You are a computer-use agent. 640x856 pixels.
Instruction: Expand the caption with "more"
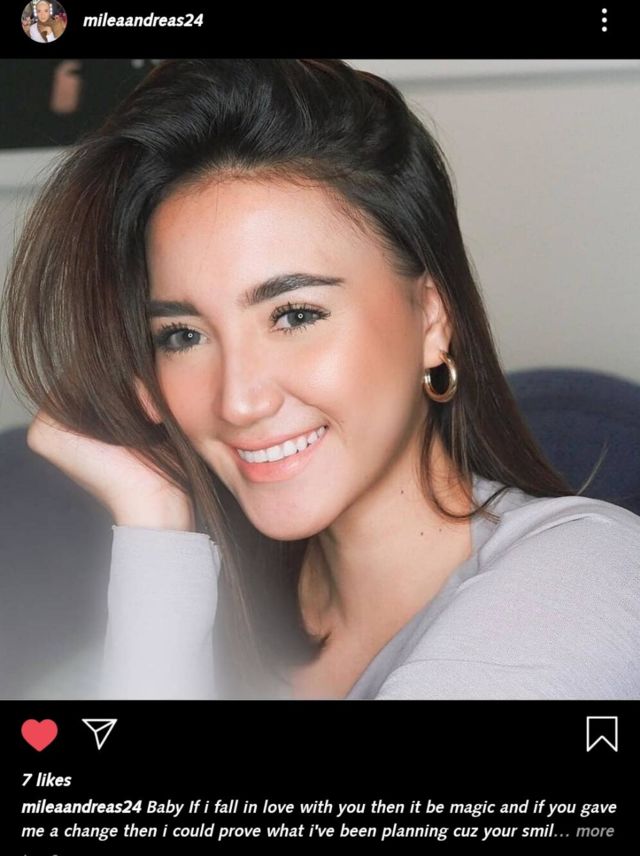(x=595, y=831)
